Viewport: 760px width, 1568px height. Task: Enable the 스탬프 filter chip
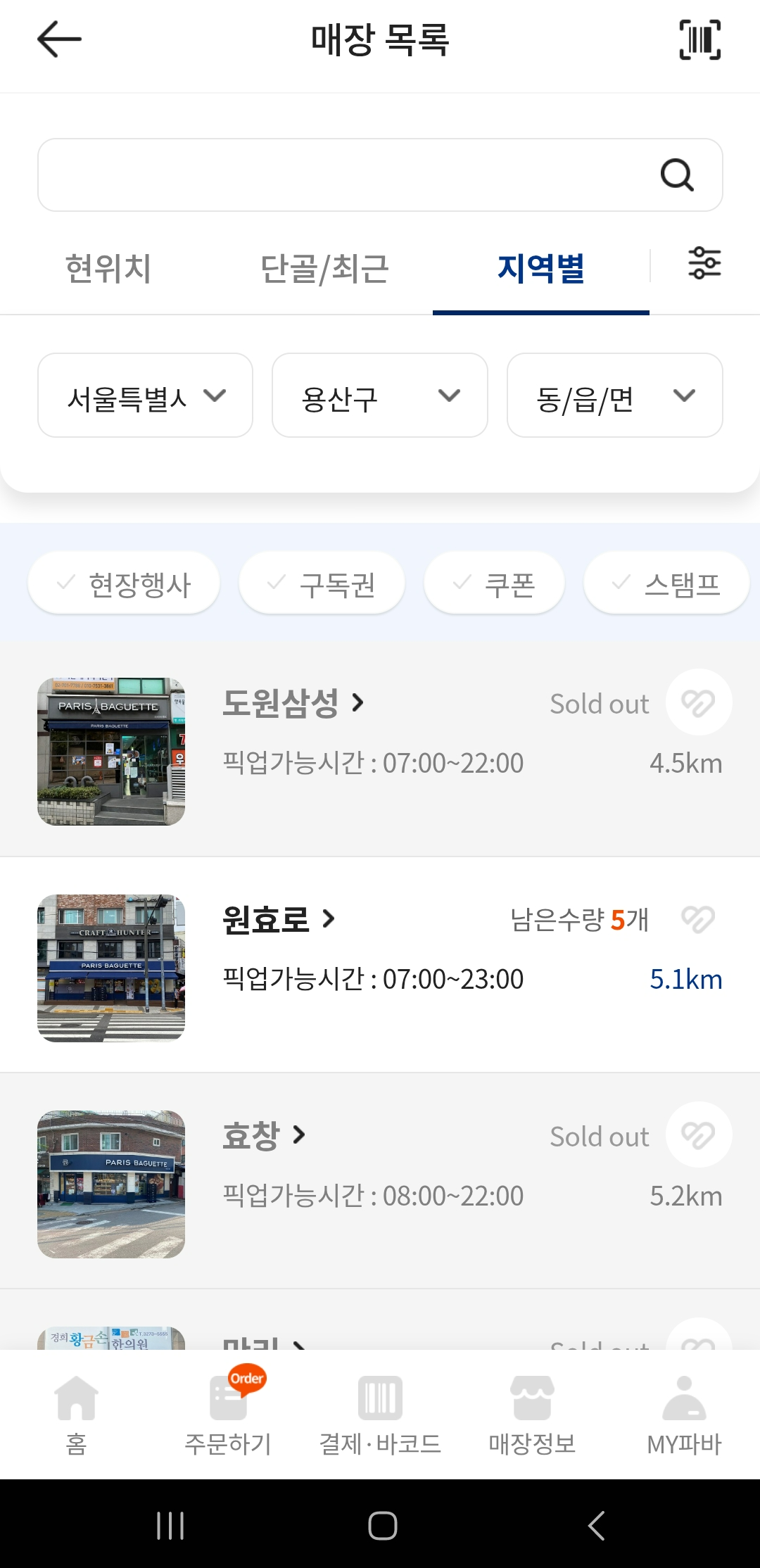pos(665,582)
